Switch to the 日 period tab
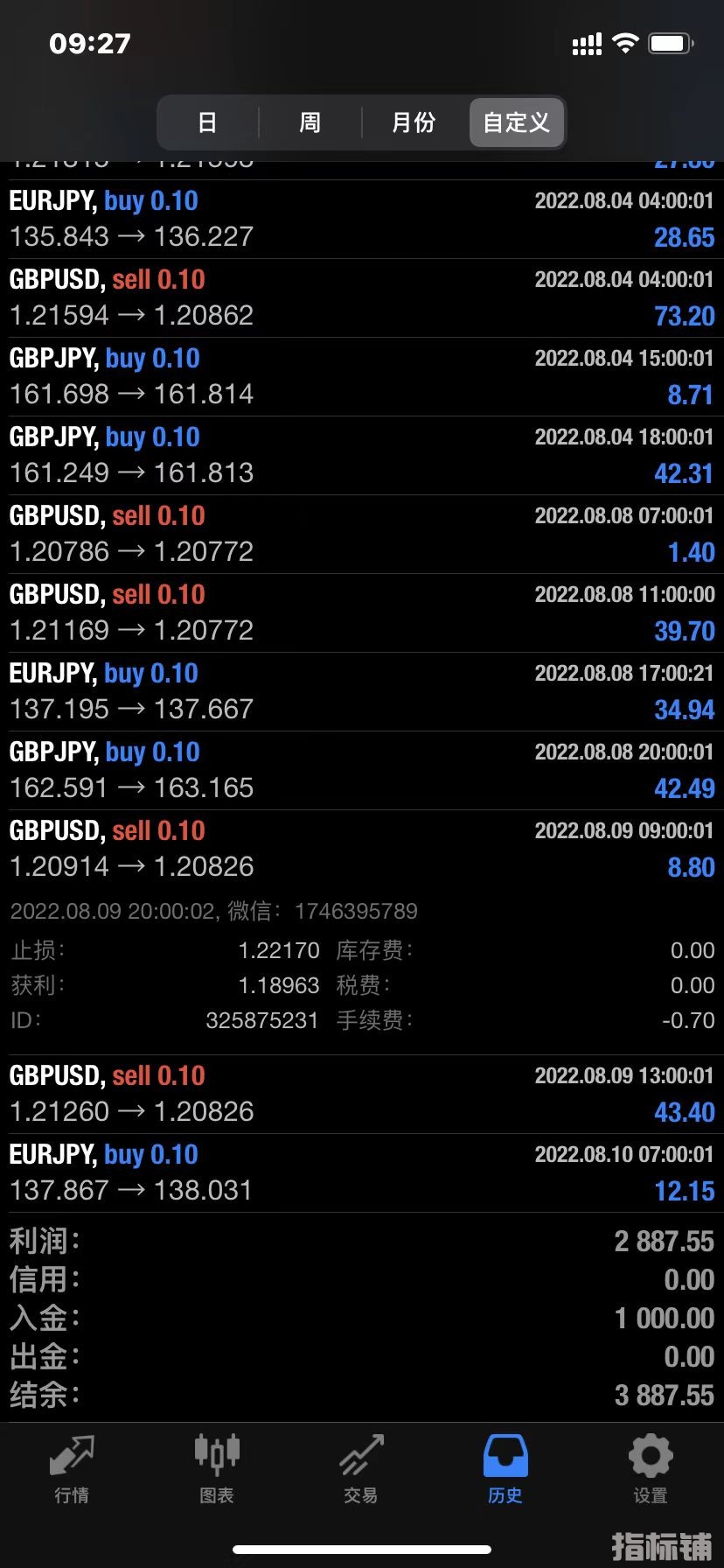 point(207,122)
